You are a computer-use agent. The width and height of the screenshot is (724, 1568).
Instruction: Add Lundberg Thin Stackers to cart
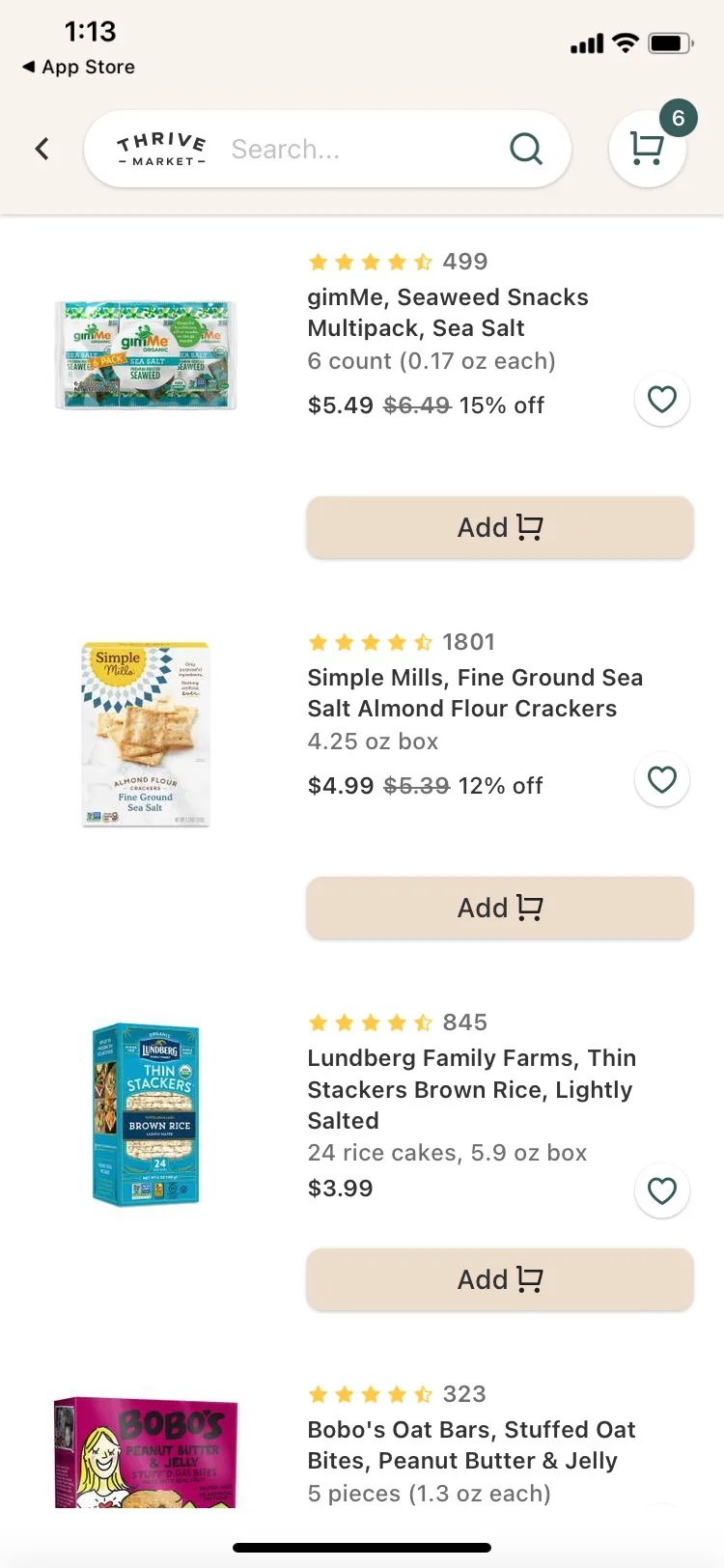pos(499,1279)
